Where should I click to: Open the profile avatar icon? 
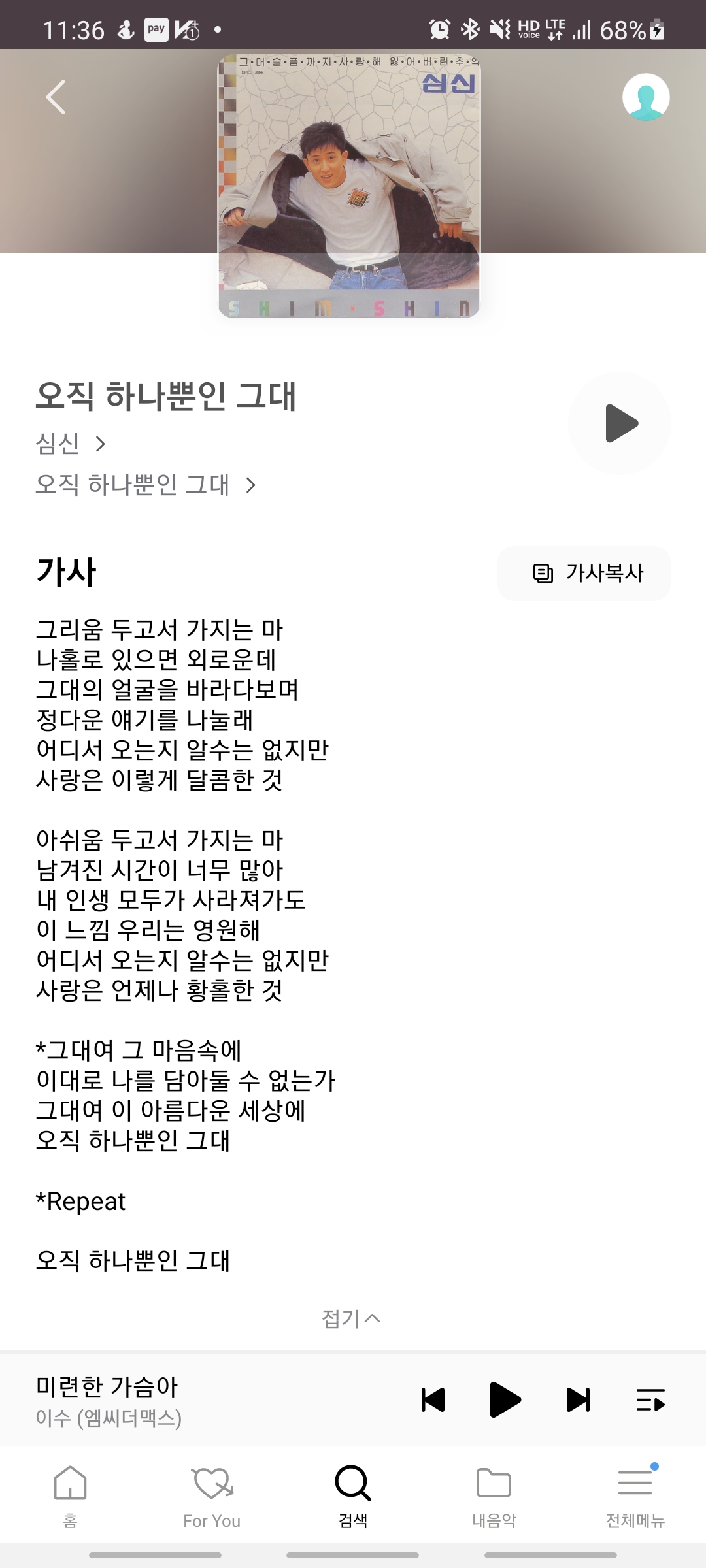point(646,97)
